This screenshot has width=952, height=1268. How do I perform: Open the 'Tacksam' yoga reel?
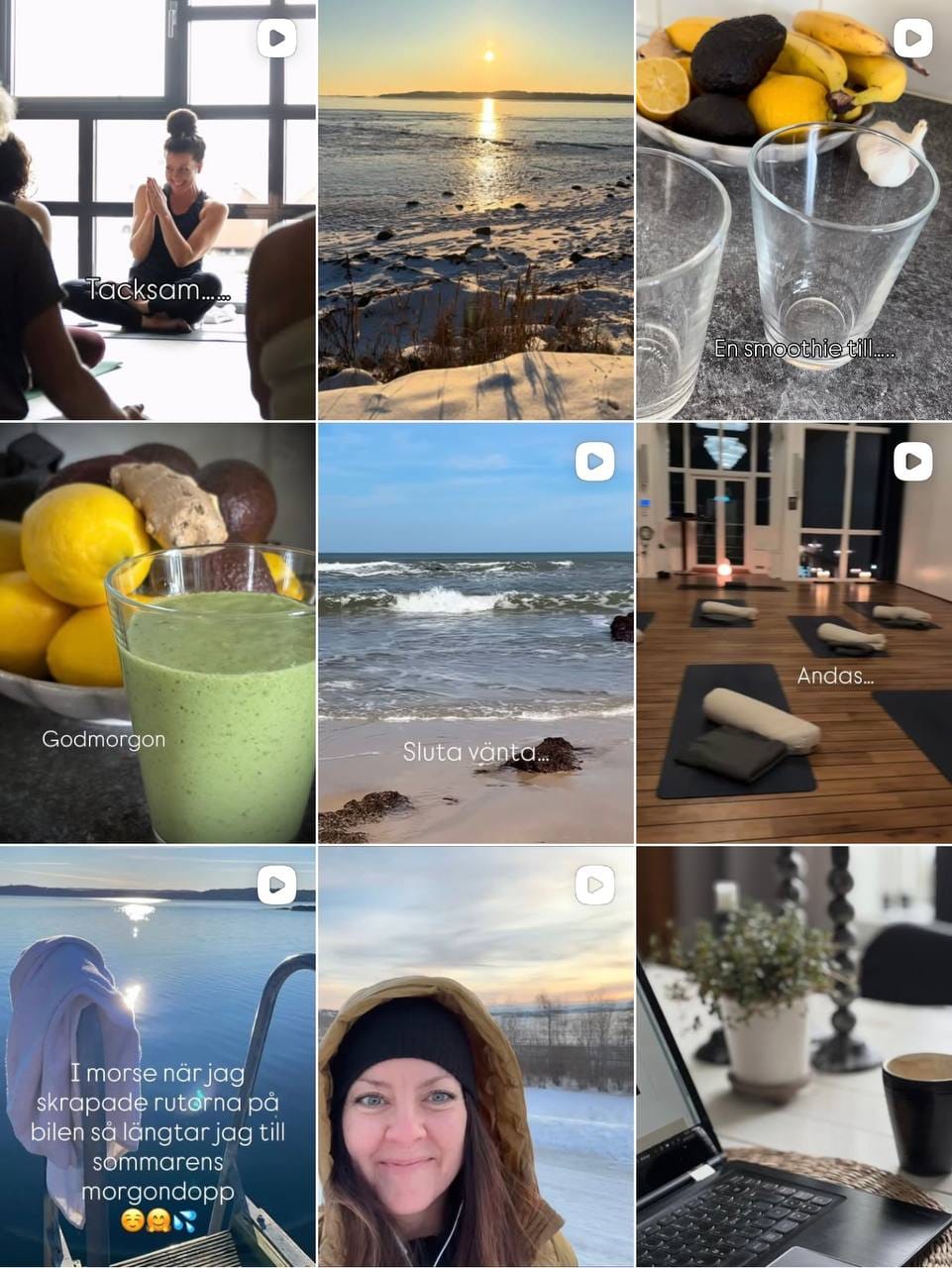click(x=158, y=210)
